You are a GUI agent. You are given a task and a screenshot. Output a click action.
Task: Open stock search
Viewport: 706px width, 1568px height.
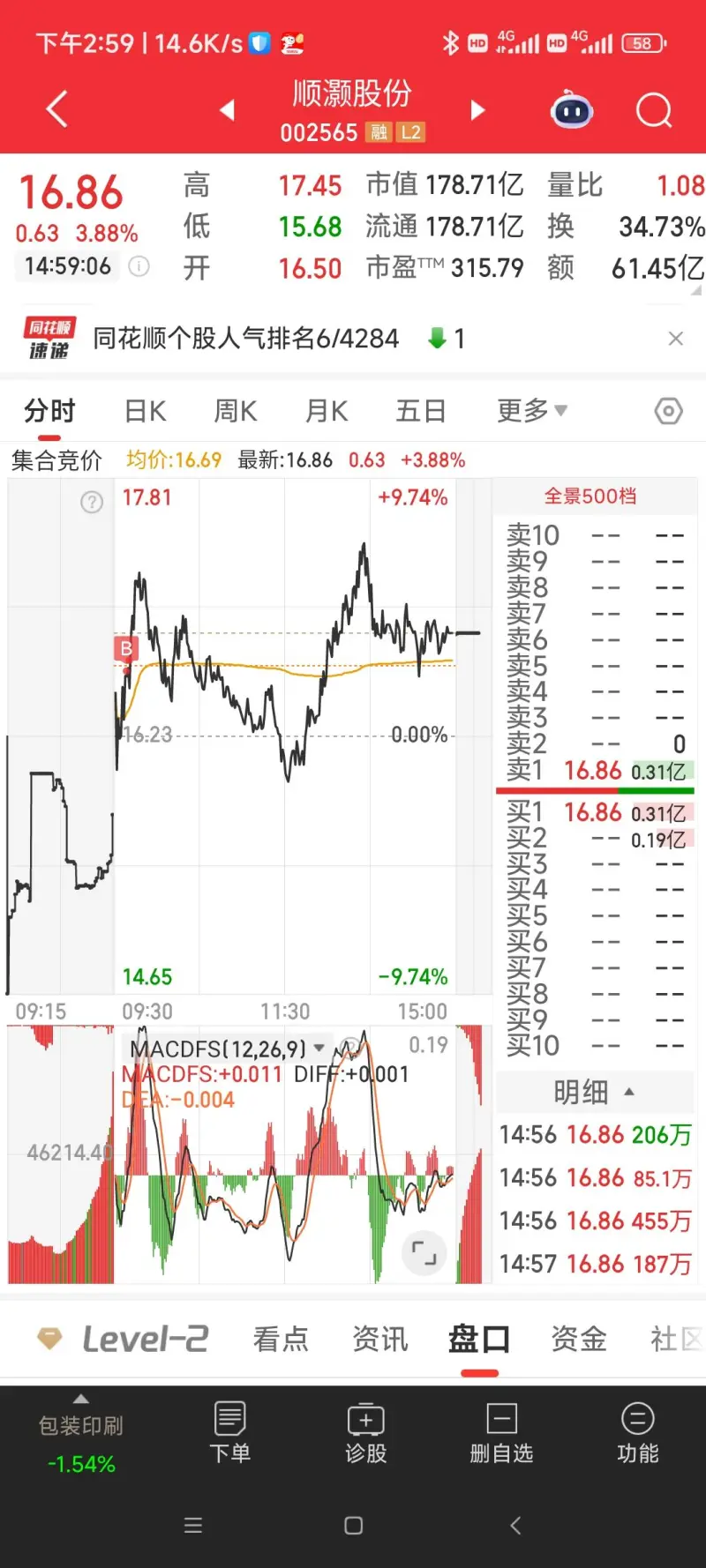(654, 111)
